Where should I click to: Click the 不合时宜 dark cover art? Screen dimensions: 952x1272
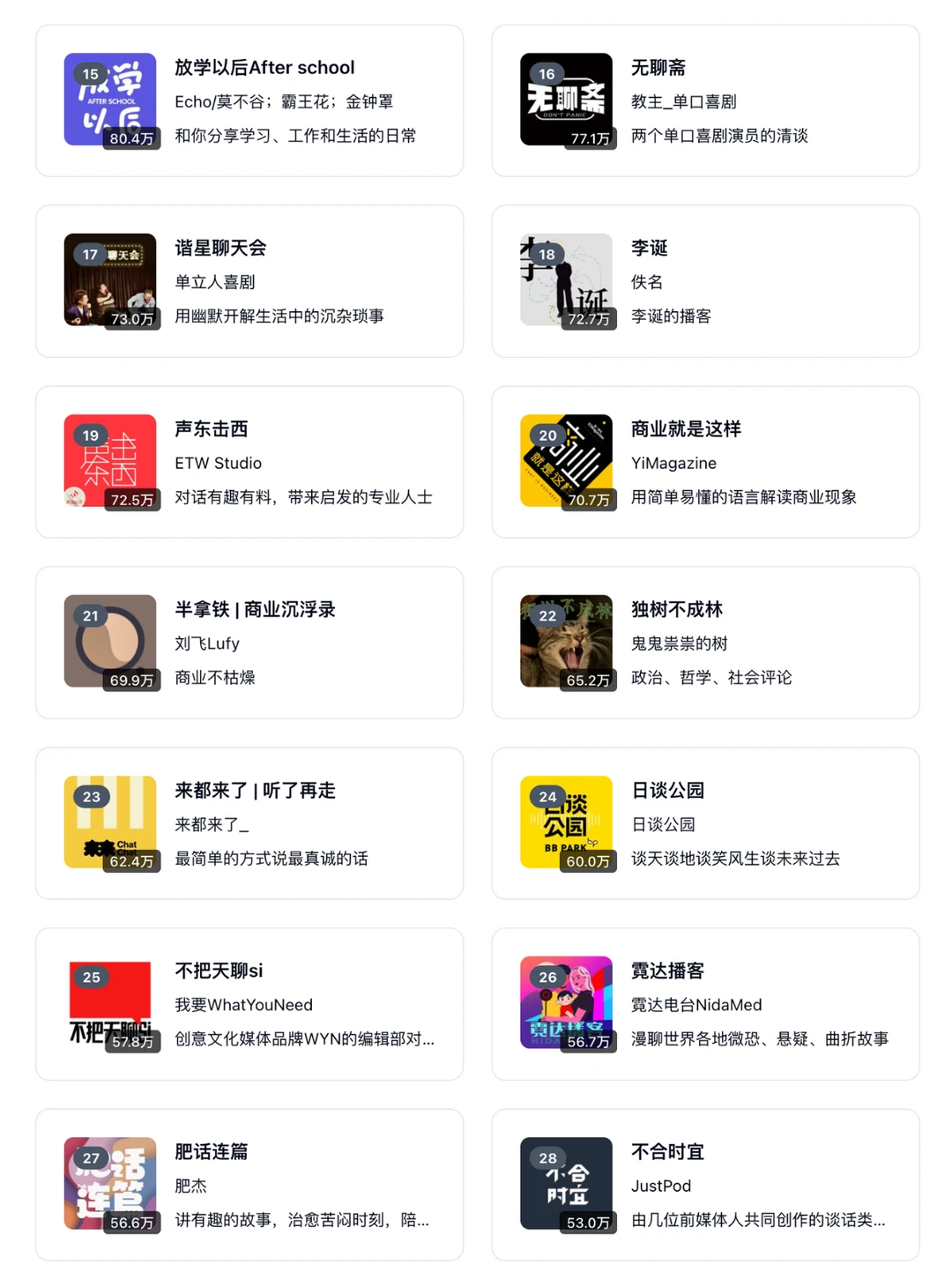(566, 1183)
